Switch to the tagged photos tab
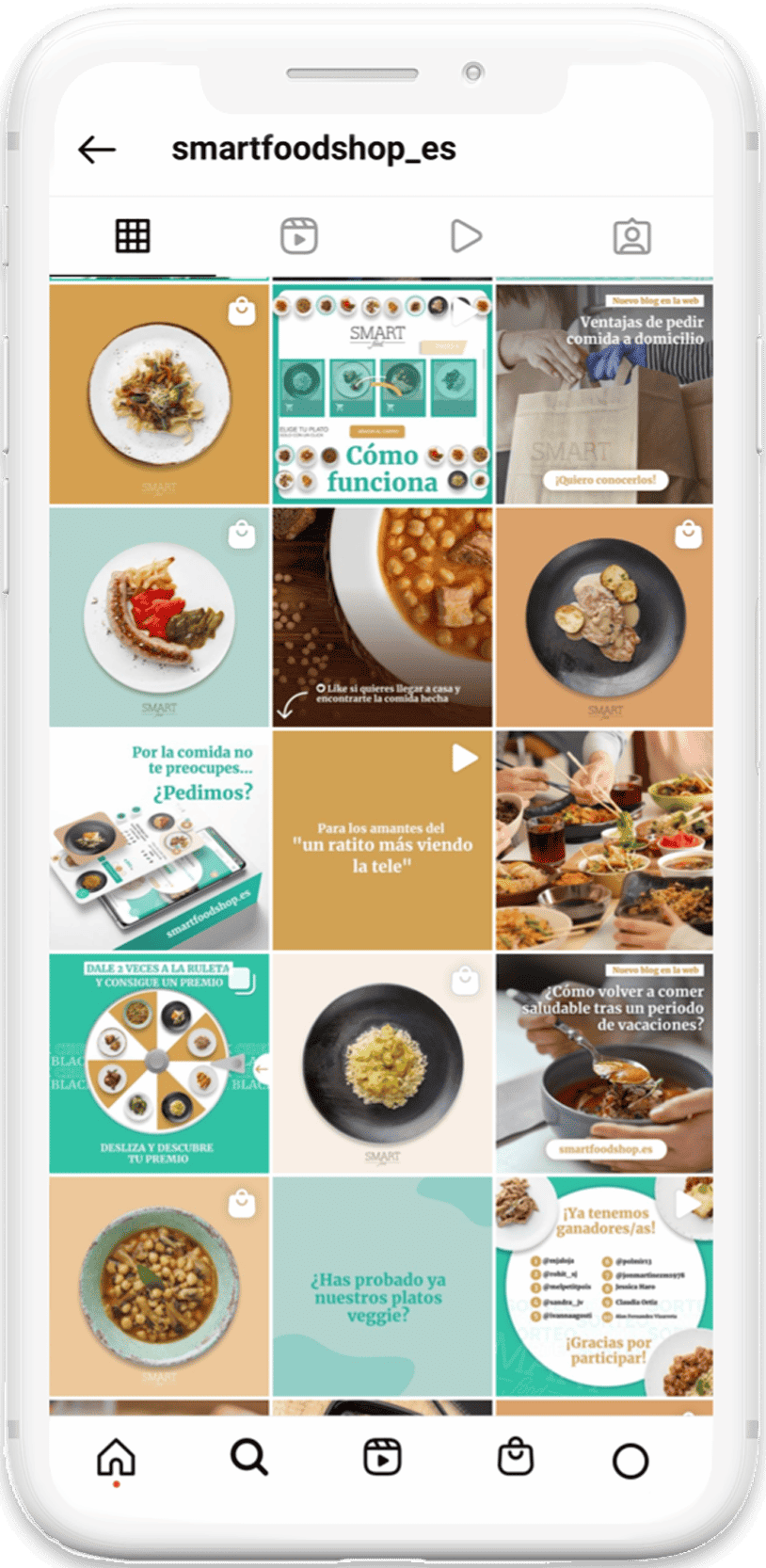The height and width of the screenshot is (1568, 766). point(632,236)
